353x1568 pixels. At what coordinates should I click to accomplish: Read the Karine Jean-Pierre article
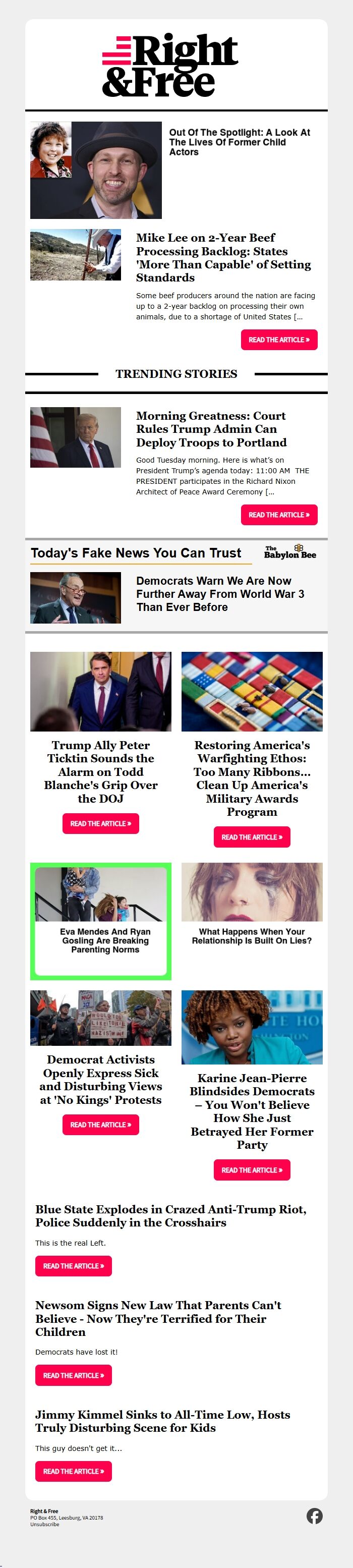tap(251, 1170)
